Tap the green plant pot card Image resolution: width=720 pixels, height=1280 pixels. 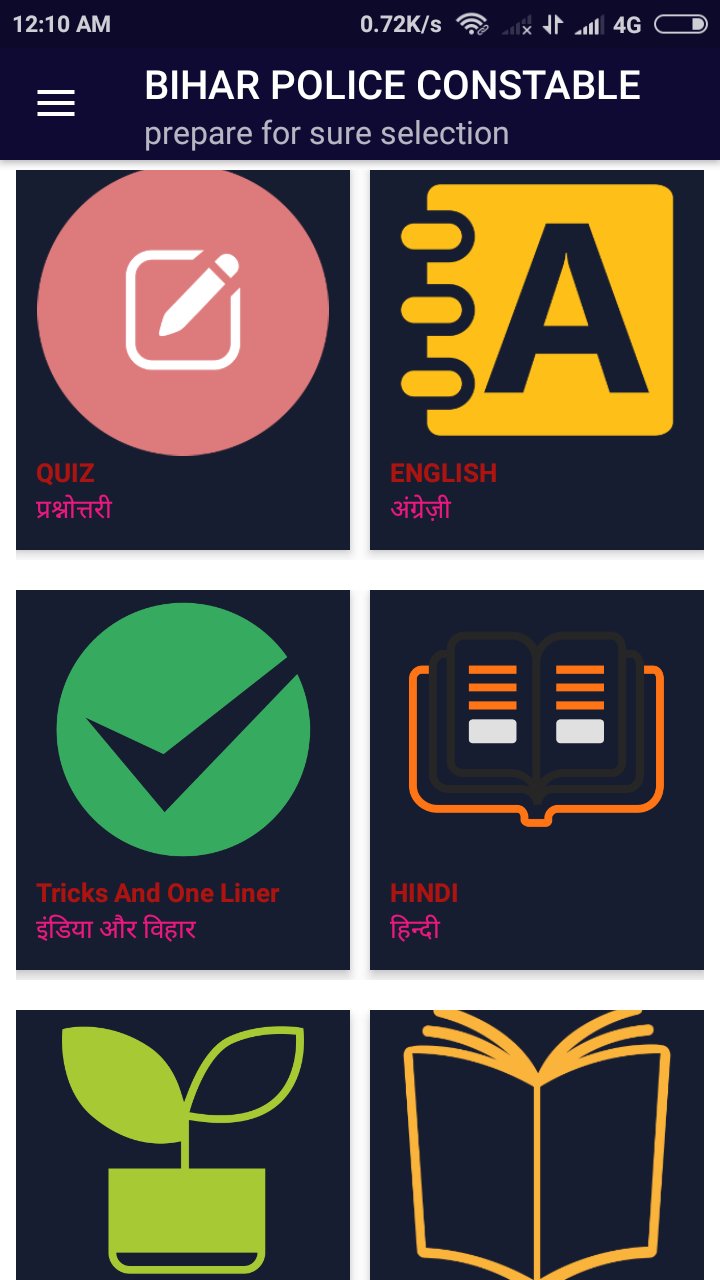(183, 1145)
